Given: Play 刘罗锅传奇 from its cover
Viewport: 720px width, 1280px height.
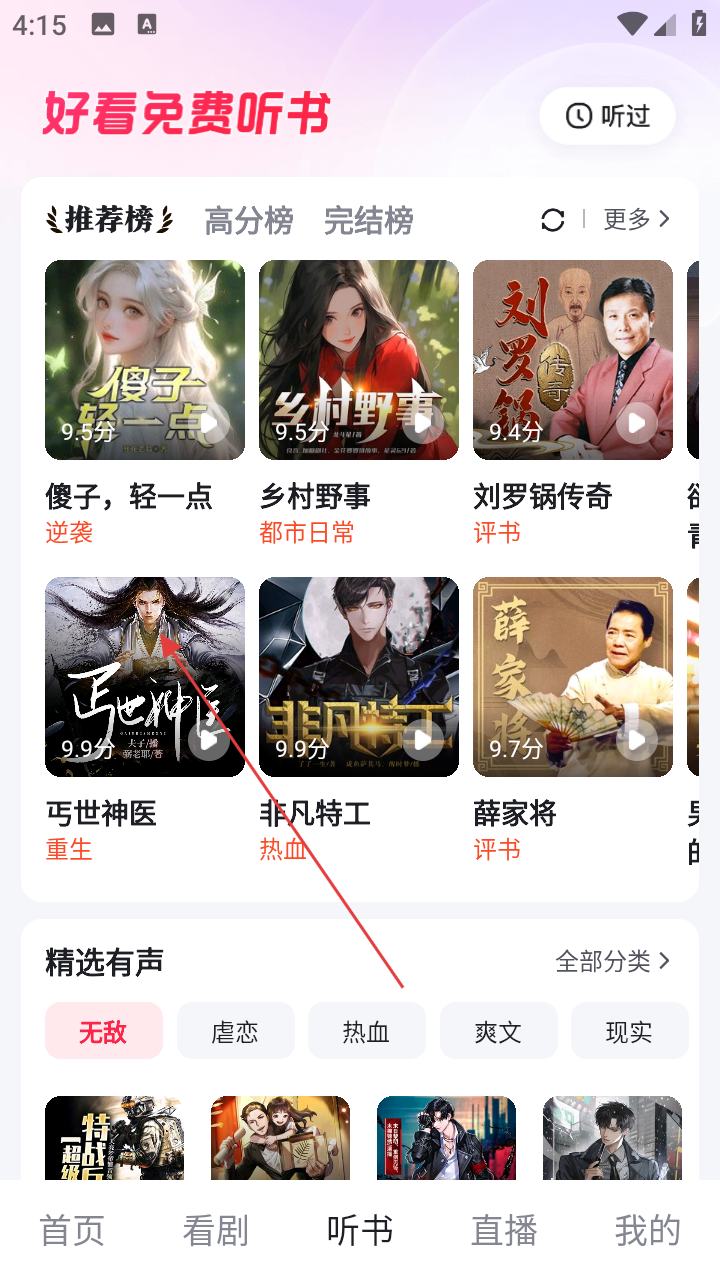Looking at the screenshot, I should (x=637, y=424).
